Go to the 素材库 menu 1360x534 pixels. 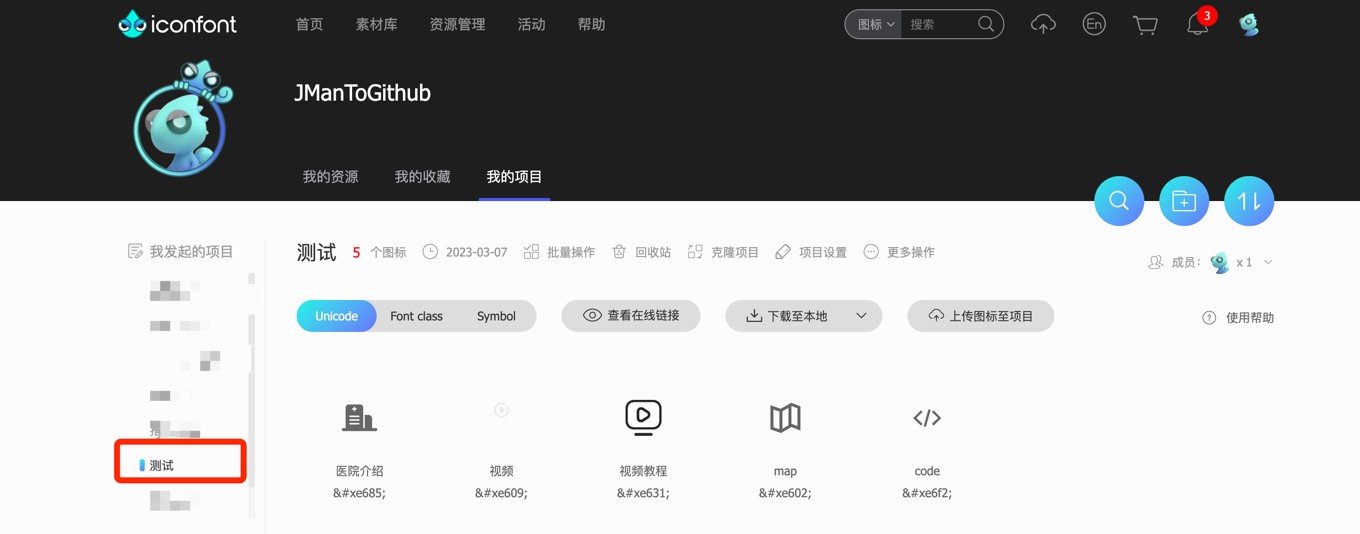[x=376, y=24]
